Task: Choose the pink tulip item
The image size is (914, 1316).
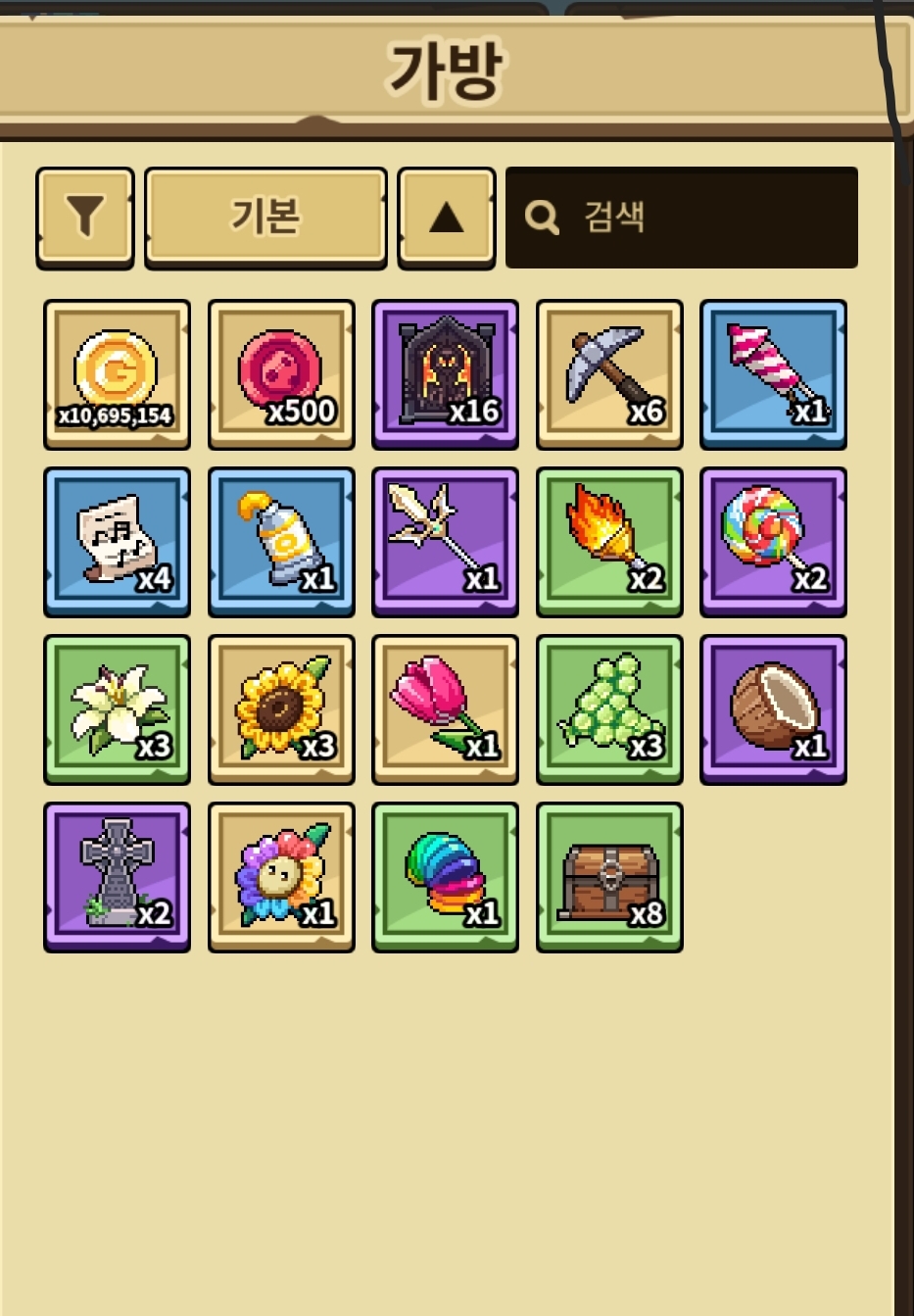Action: [x=445, y=709]
